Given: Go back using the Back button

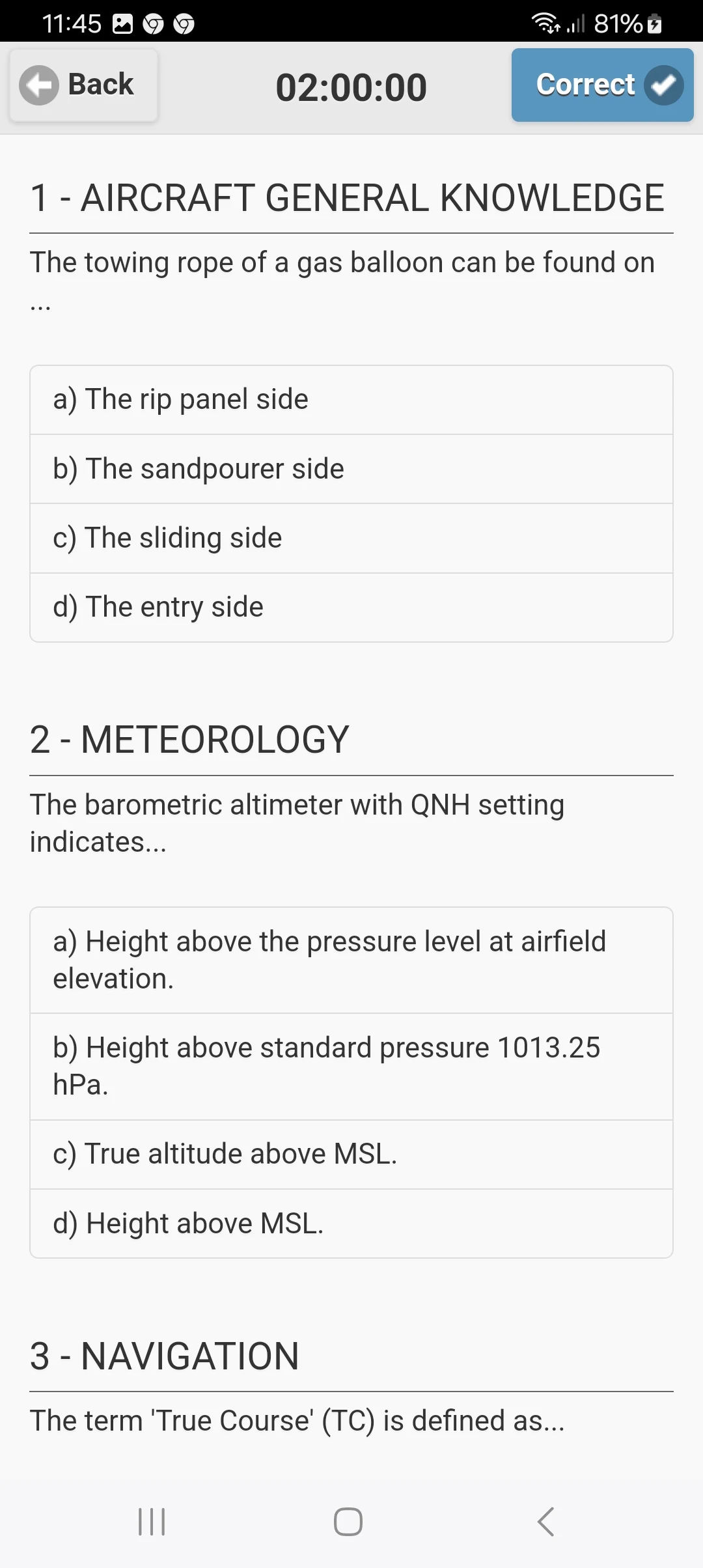Looking at the screenshot, I should (x=83, y=85).
